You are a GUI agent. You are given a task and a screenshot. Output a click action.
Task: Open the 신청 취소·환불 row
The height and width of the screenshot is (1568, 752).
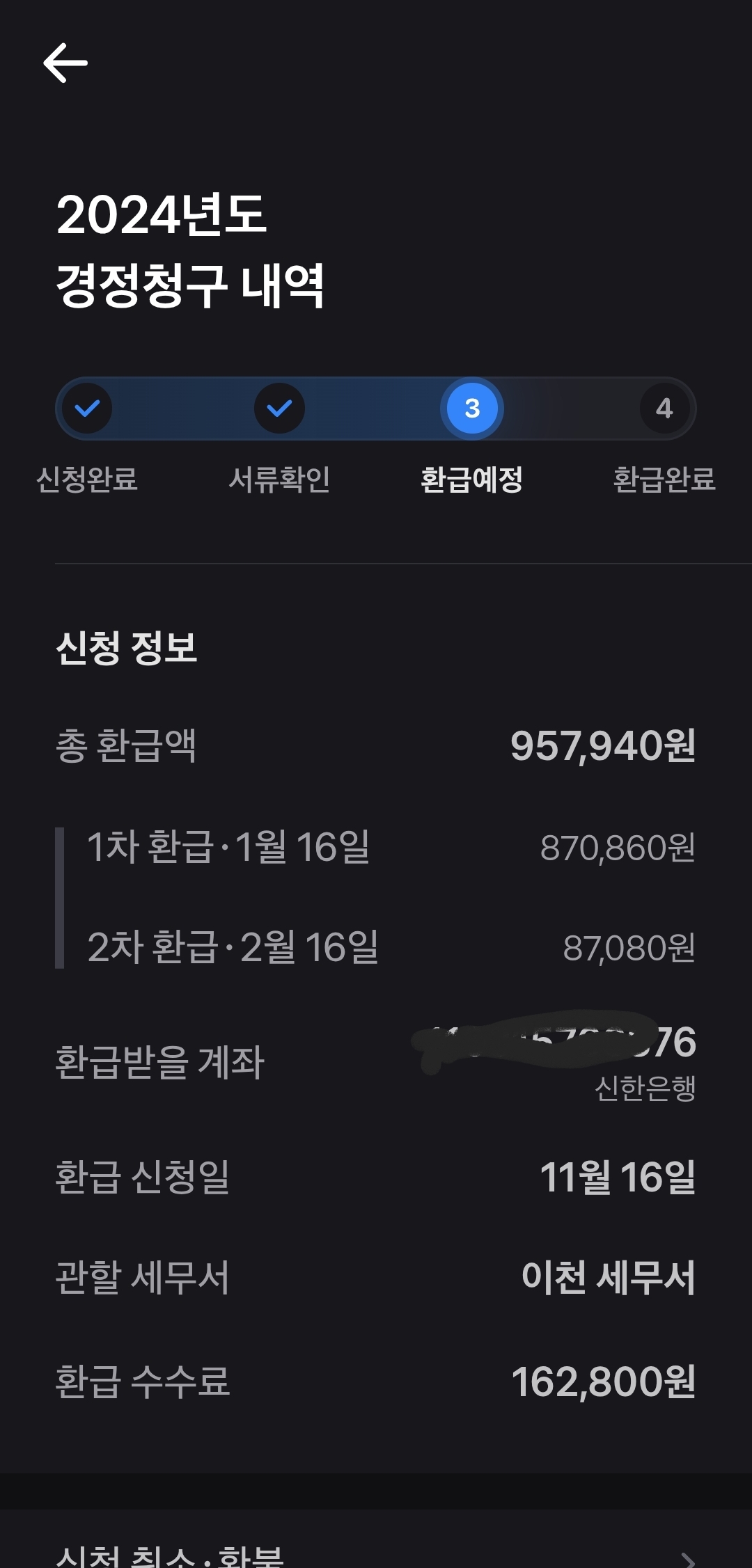(x=376, y=1553)
